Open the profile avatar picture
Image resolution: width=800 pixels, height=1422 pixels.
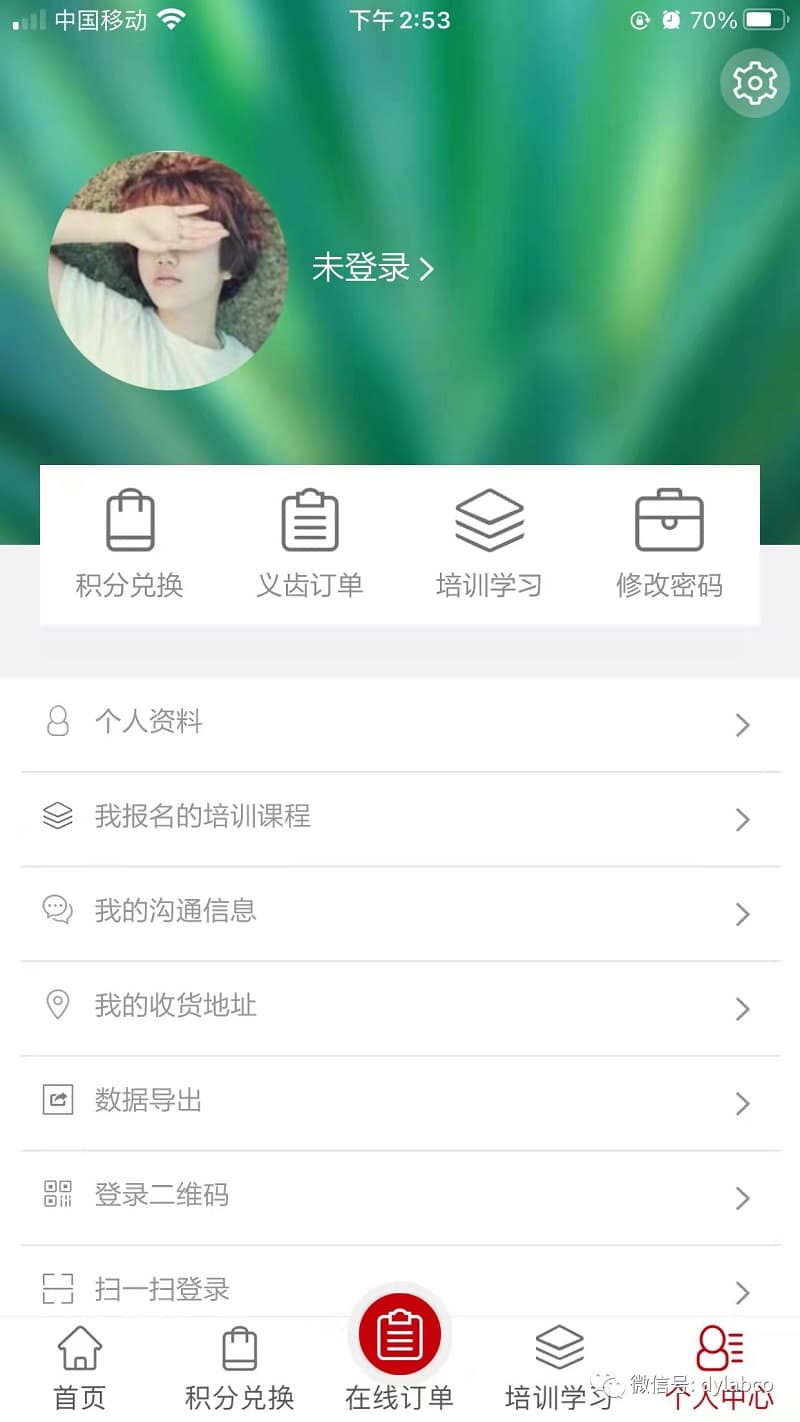[168, 270]
